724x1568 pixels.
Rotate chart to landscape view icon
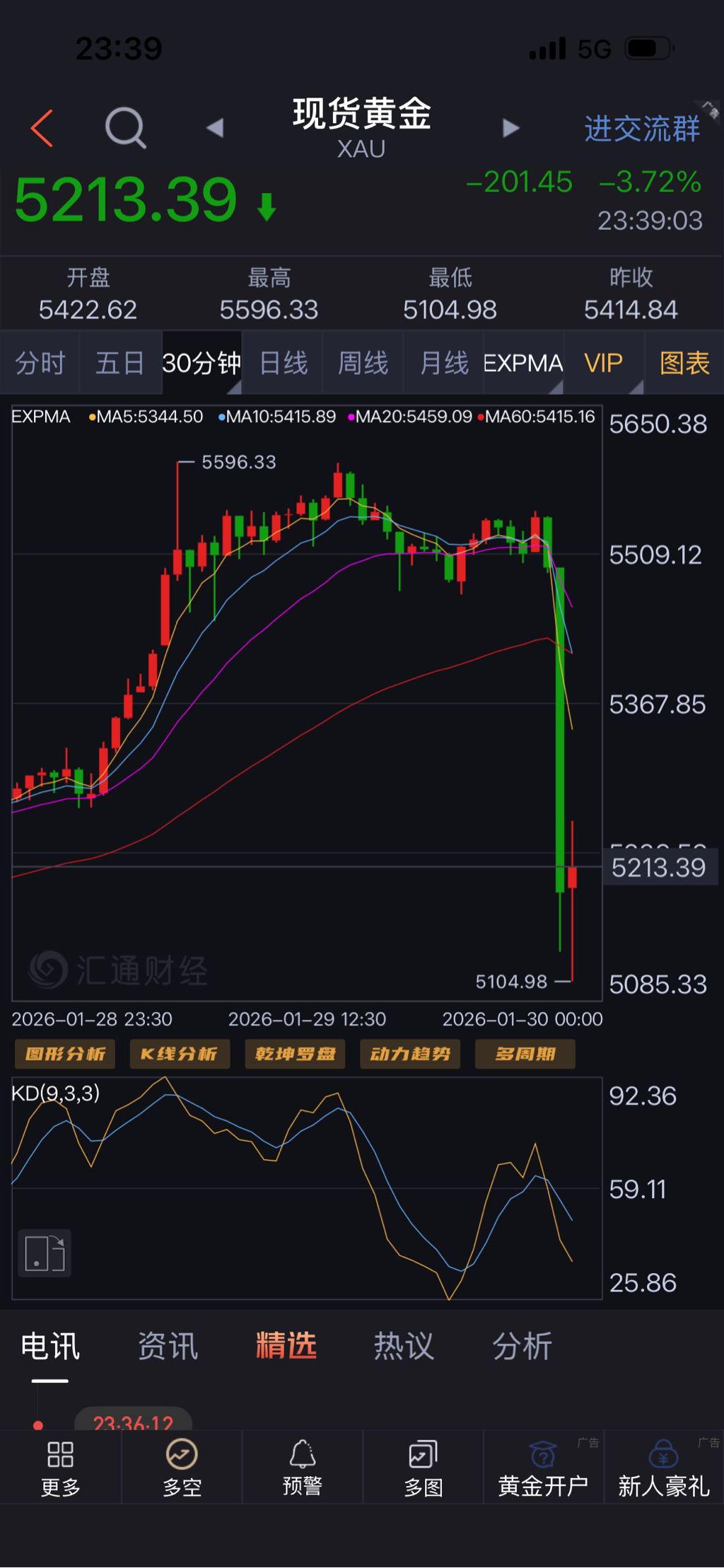(45, 1253)
